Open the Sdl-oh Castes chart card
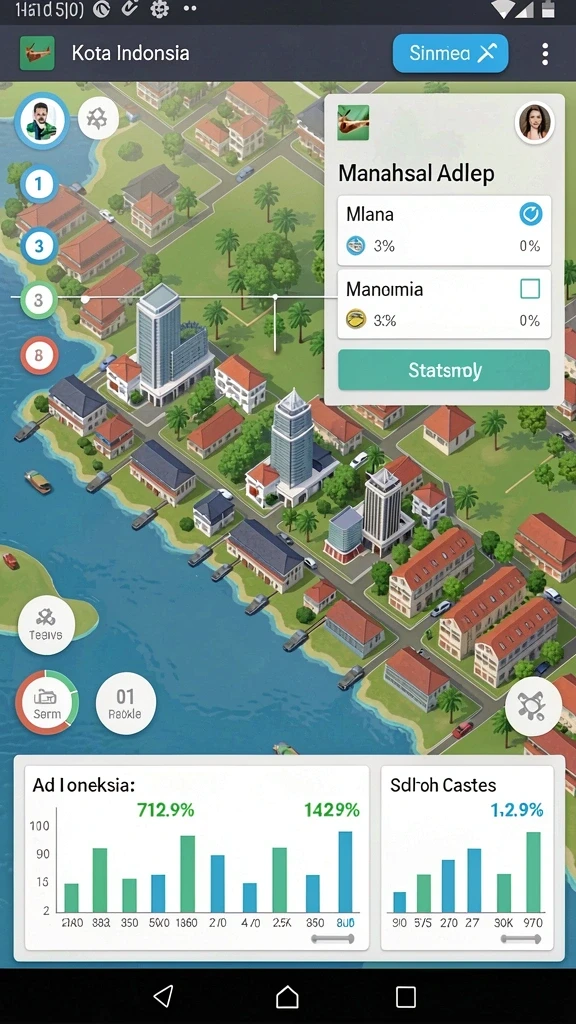 [467, 857]
